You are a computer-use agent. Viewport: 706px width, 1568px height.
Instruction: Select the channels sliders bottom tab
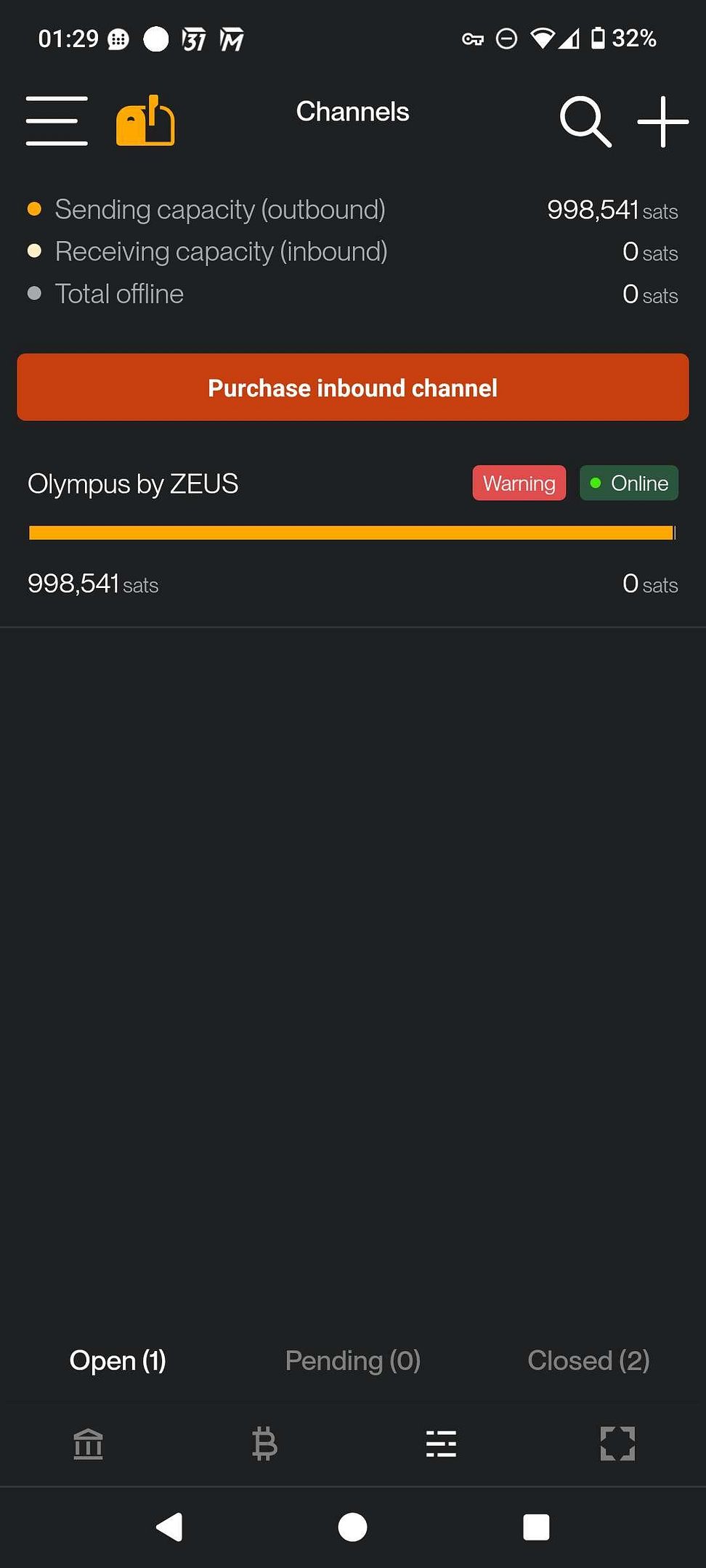point(441,1444)
